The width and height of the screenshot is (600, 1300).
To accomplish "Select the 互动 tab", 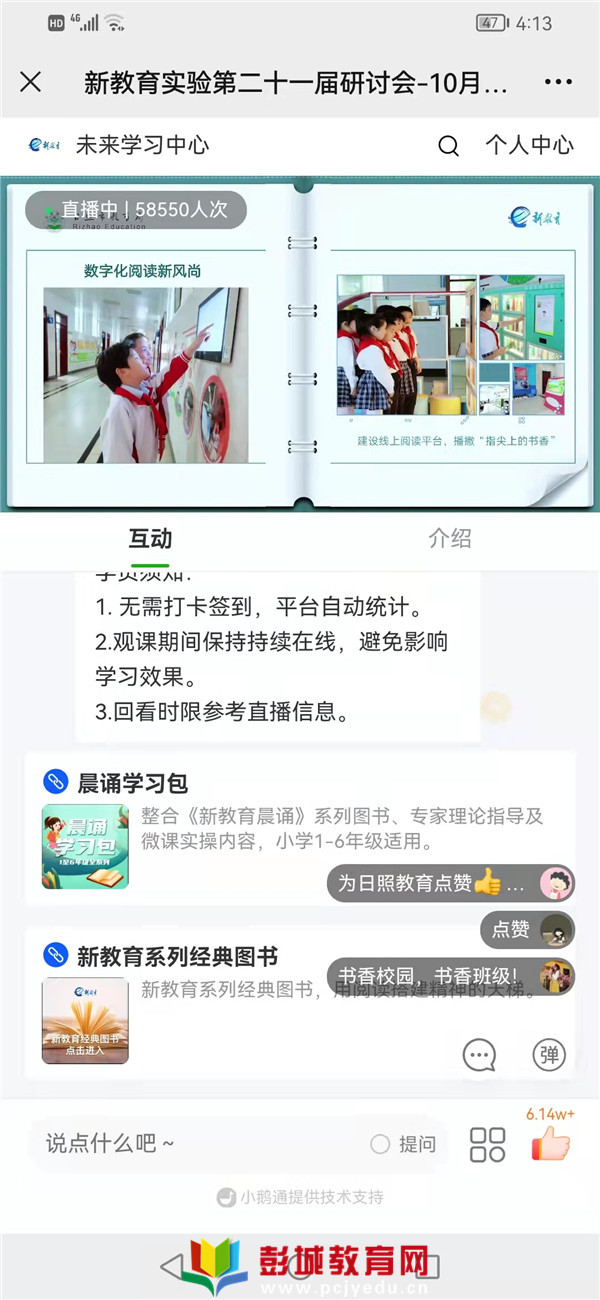I will click(x=150, y=538).
